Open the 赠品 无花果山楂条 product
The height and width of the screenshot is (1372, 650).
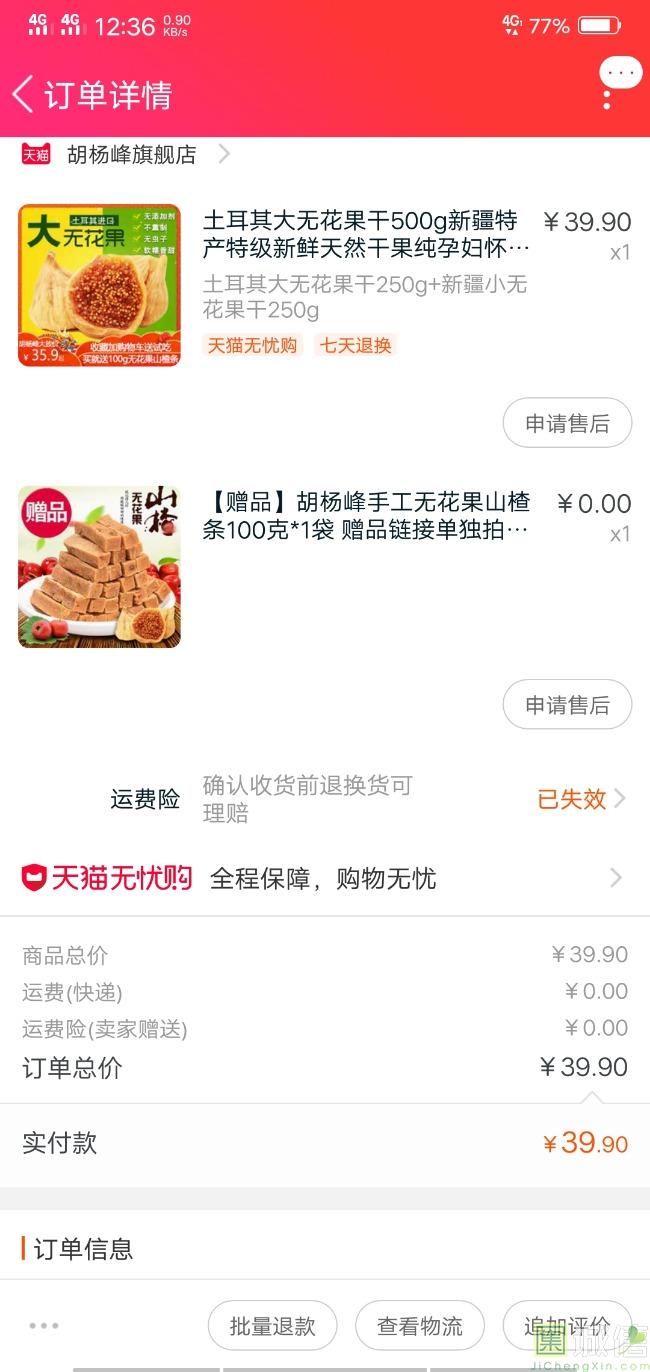pos(365,515)
